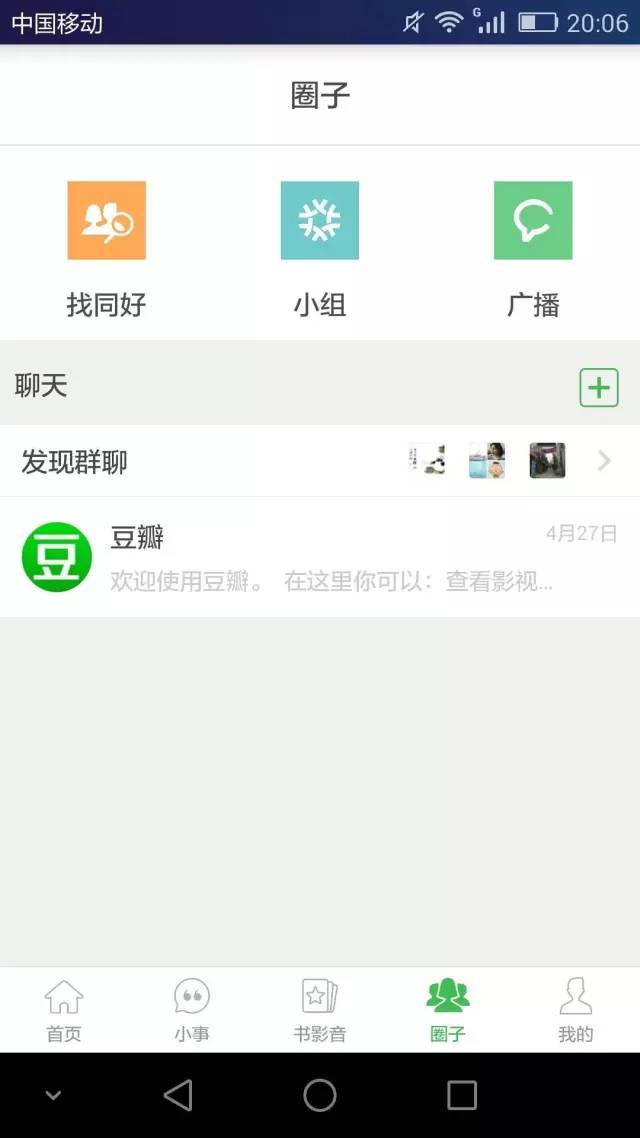The image size is (640, 1138).
Task: Switch to the 书影音 tab
Action: (x=320, y=1010)
